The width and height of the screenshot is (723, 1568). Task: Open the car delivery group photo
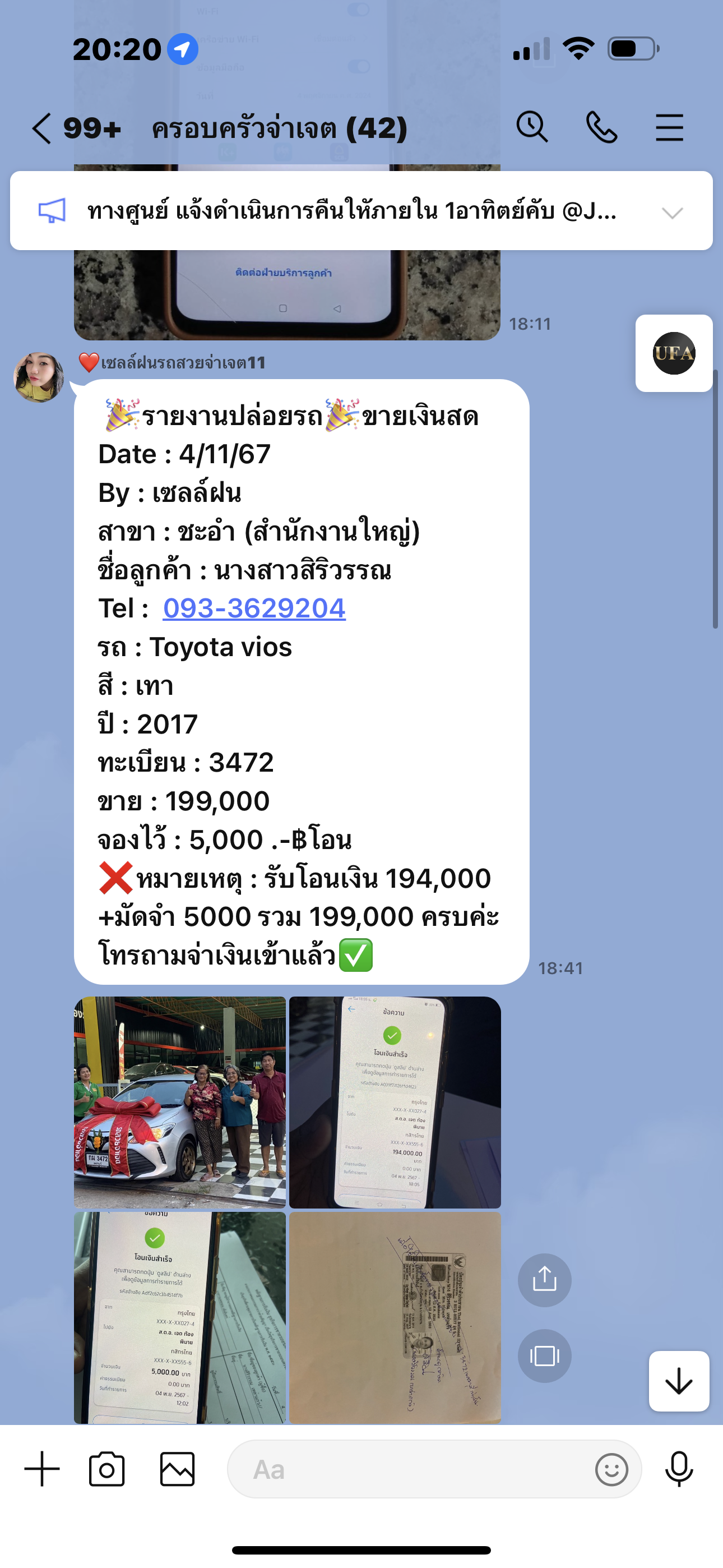[179, 1102]
